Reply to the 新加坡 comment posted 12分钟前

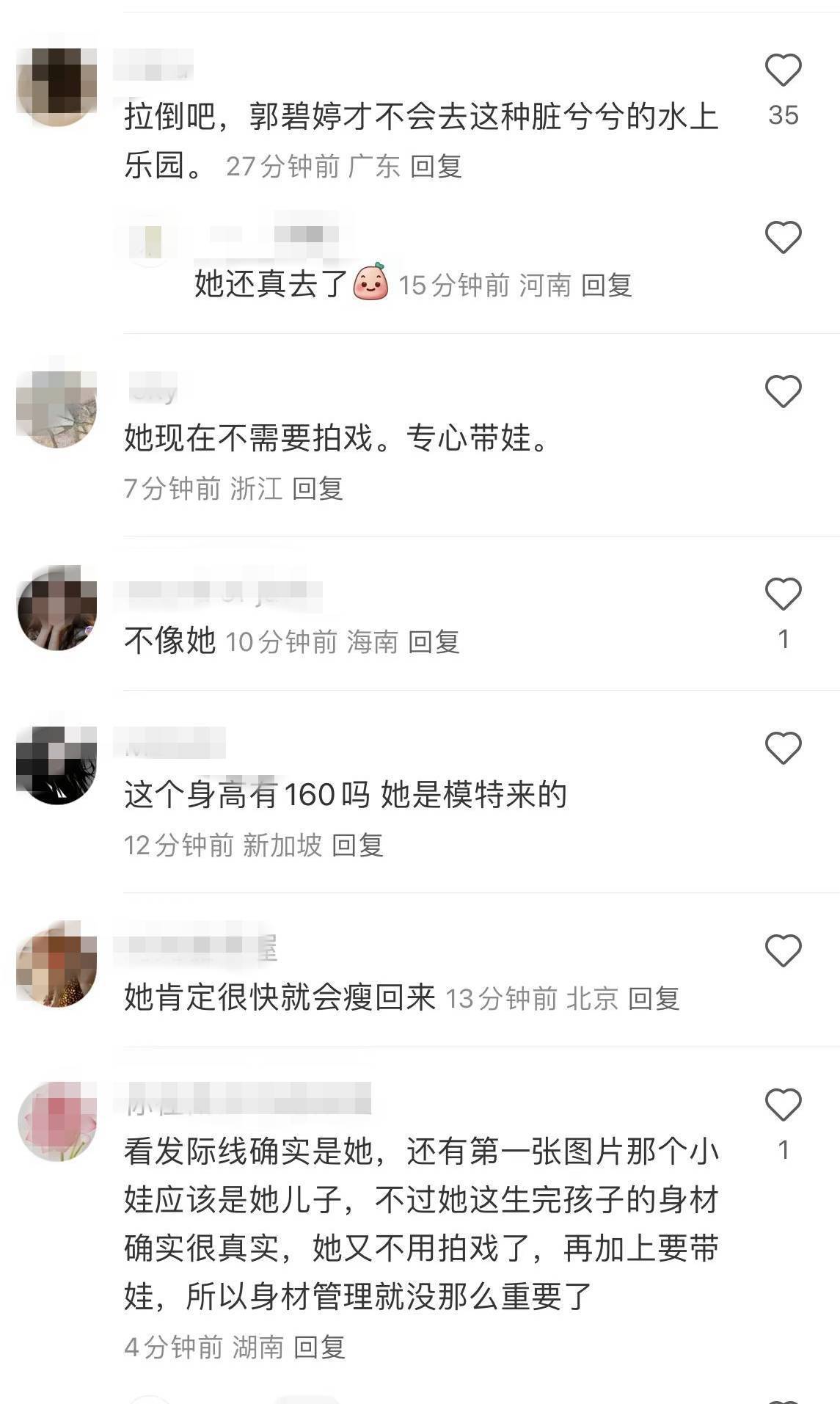[357, 845]
